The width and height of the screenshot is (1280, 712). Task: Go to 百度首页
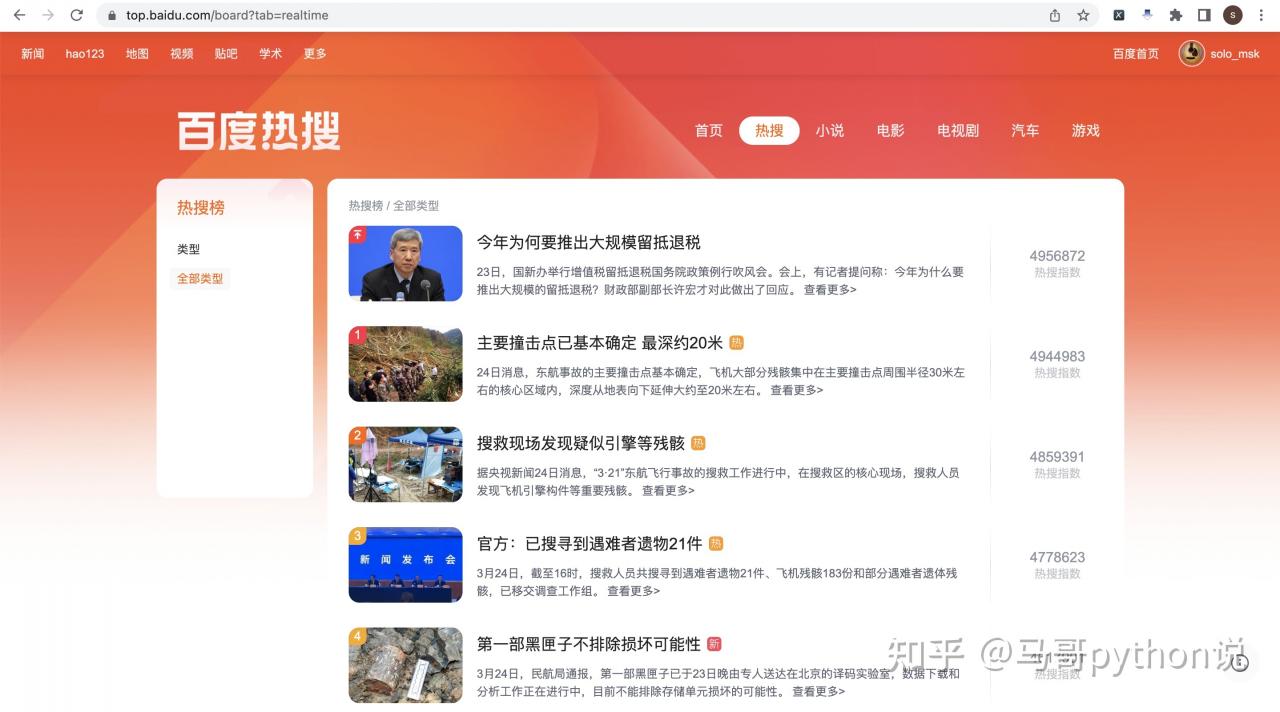click(1135, 54)
